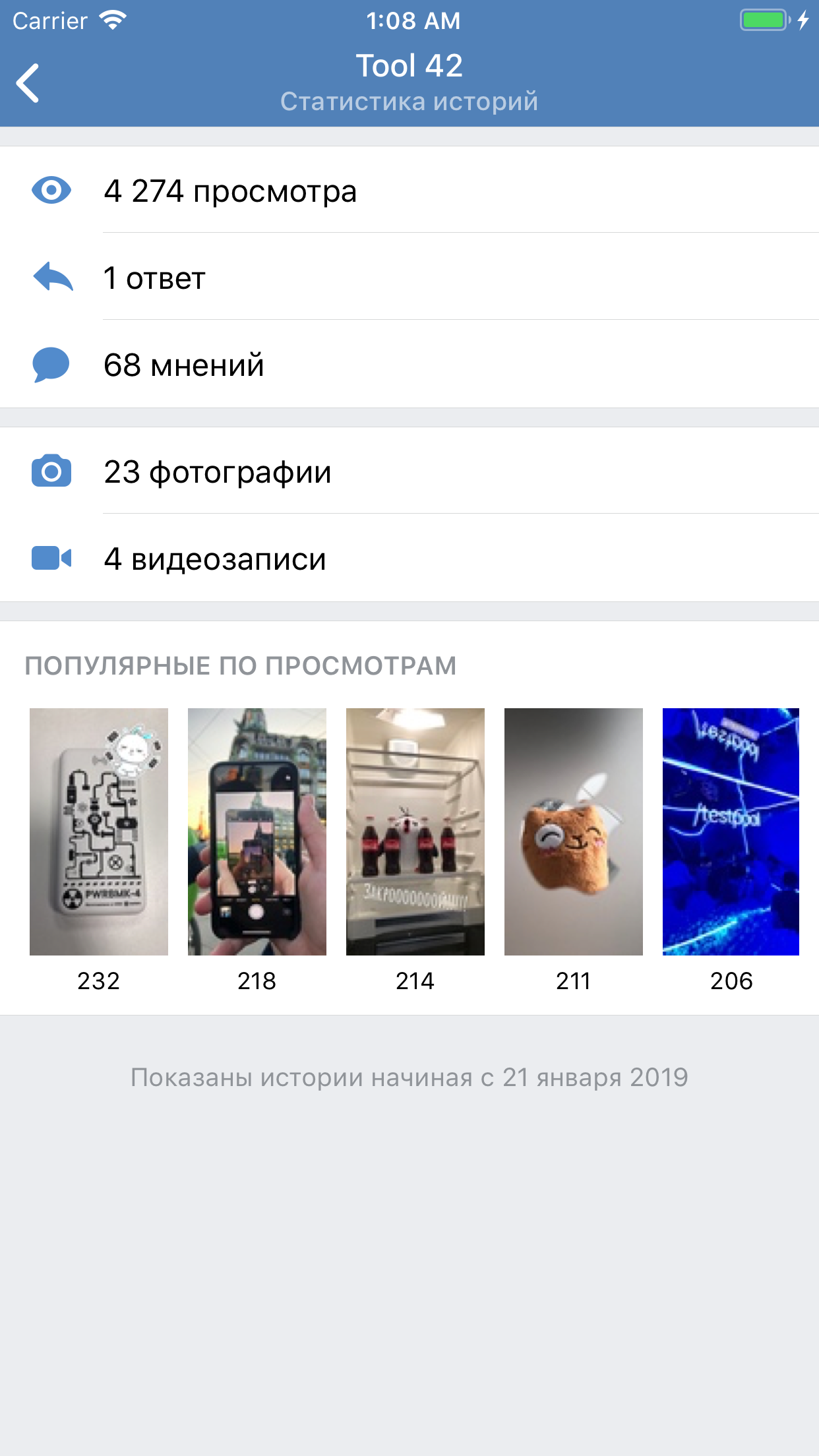
Task: Tap the Wi-Fi indicator in status bar
Action: [x=112, y=19]
